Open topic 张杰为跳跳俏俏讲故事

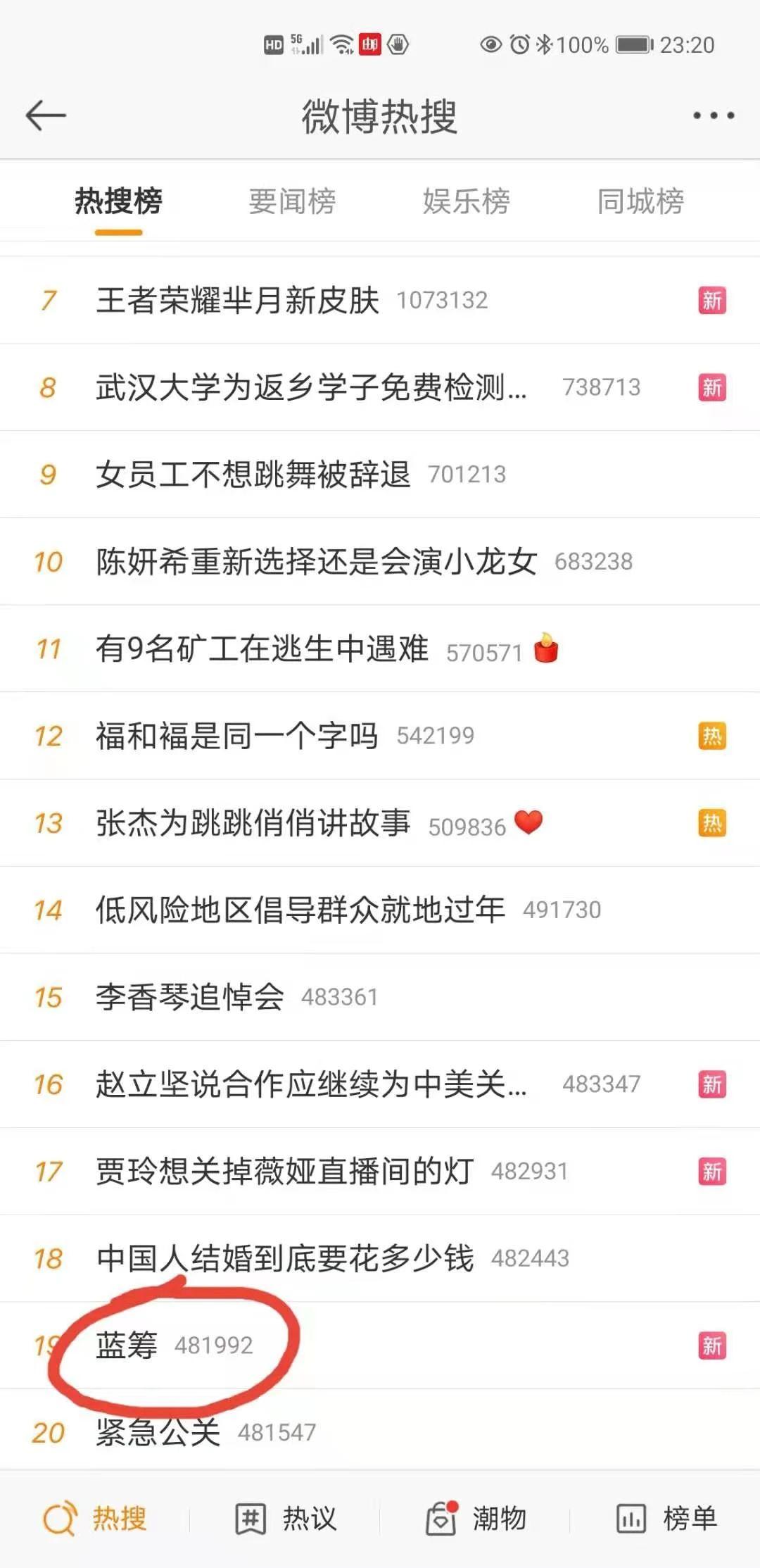point(253,823)
